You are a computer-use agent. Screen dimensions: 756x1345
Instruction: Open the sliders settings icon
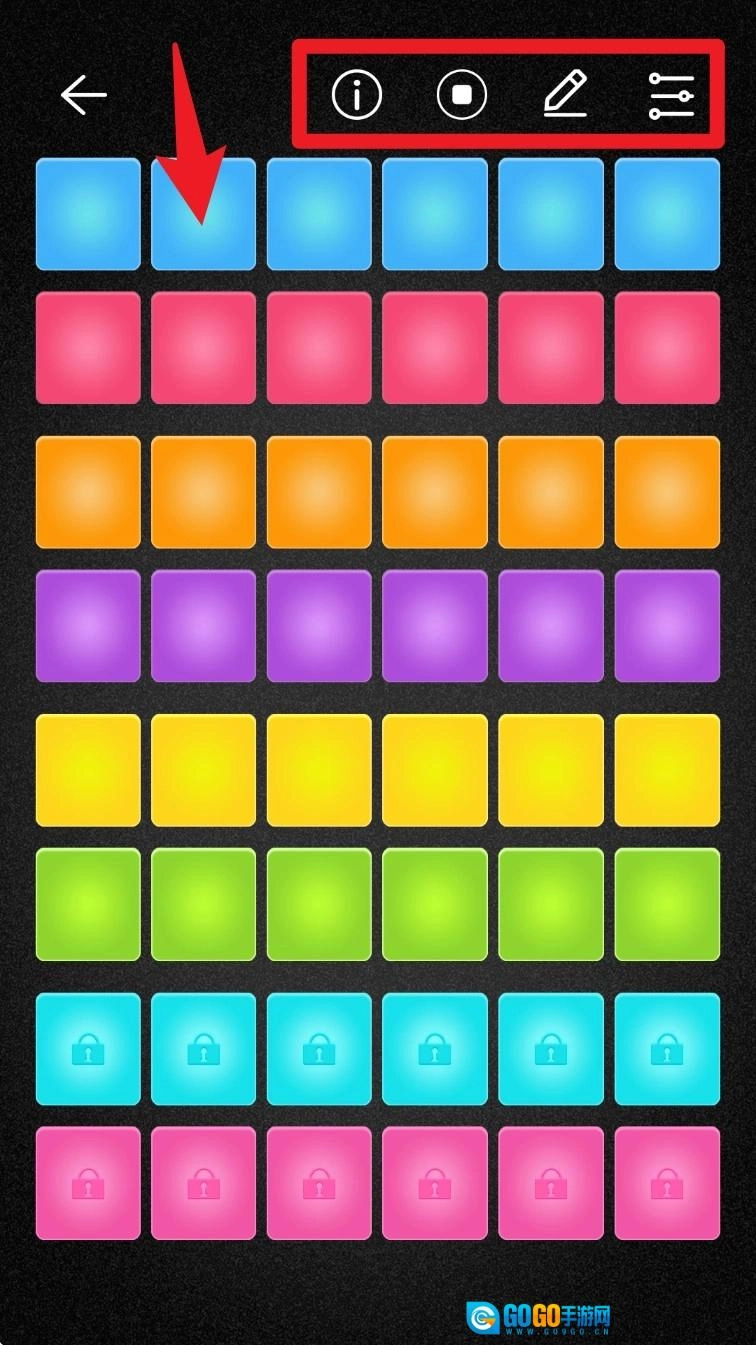click(671, 96)
